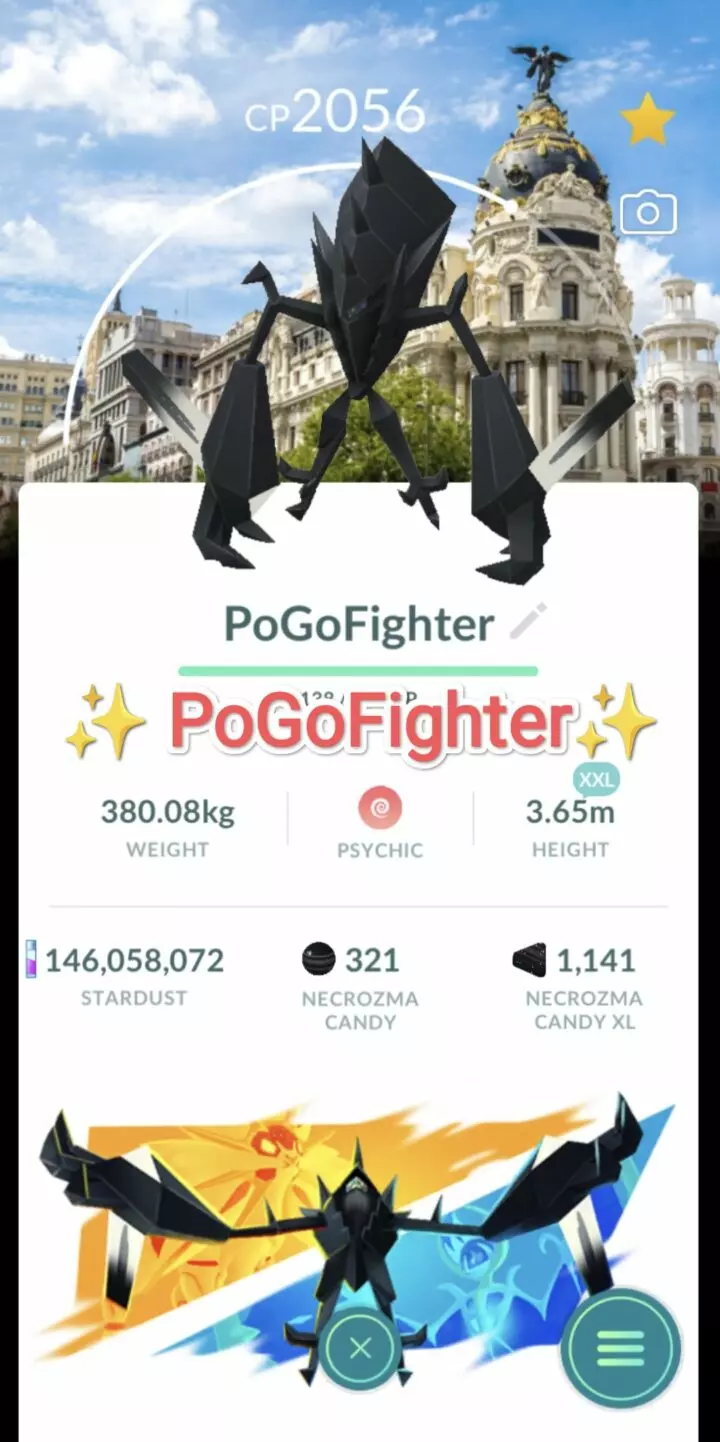Open the AR camera snapshot icon
This screenshot has height=1442, width=720.
tap(647, 212)
